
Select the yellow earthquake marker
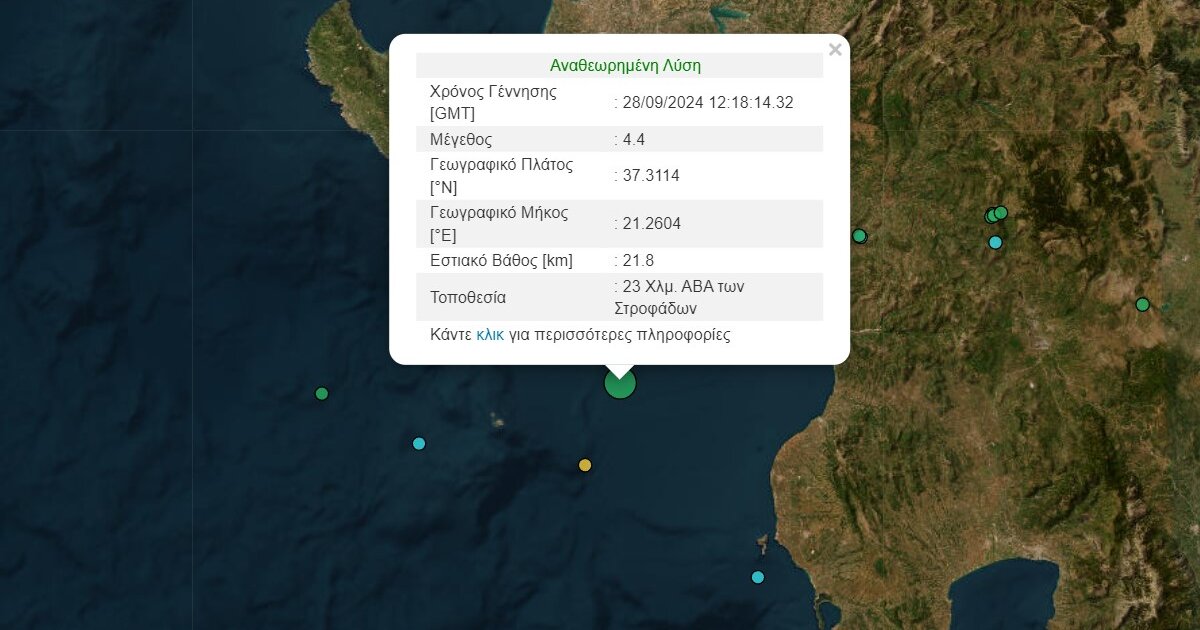[x=585, y=465]
